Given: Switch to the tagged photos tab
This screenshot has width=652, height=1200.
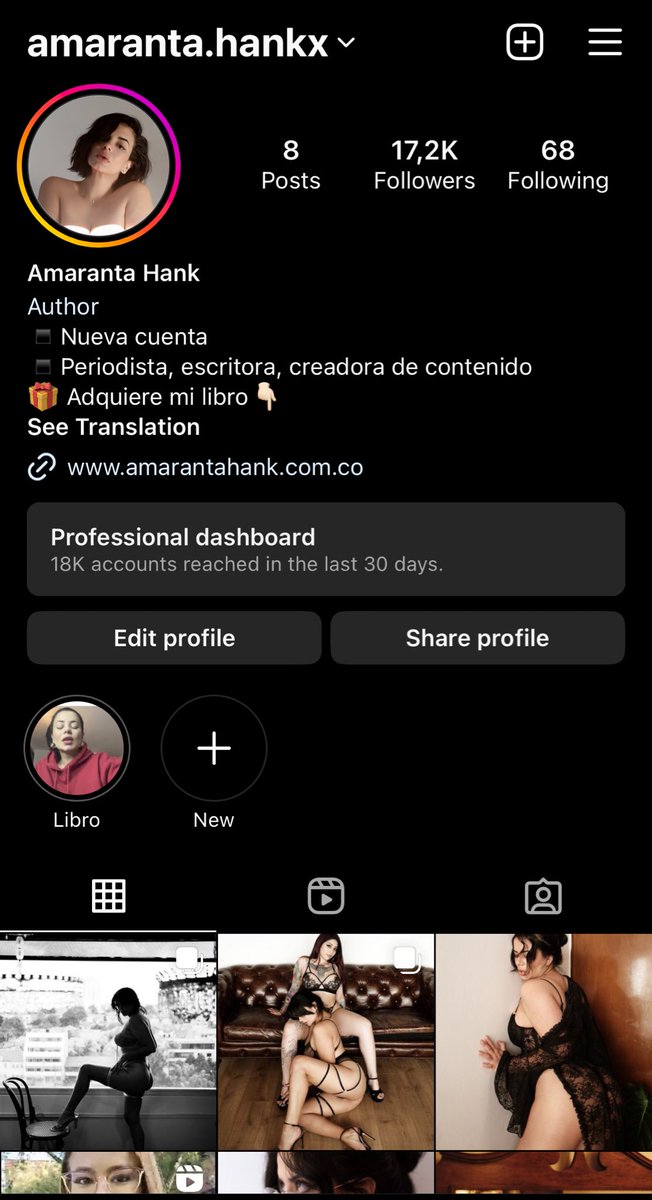Looking at the screenshot, I should 543,896.
